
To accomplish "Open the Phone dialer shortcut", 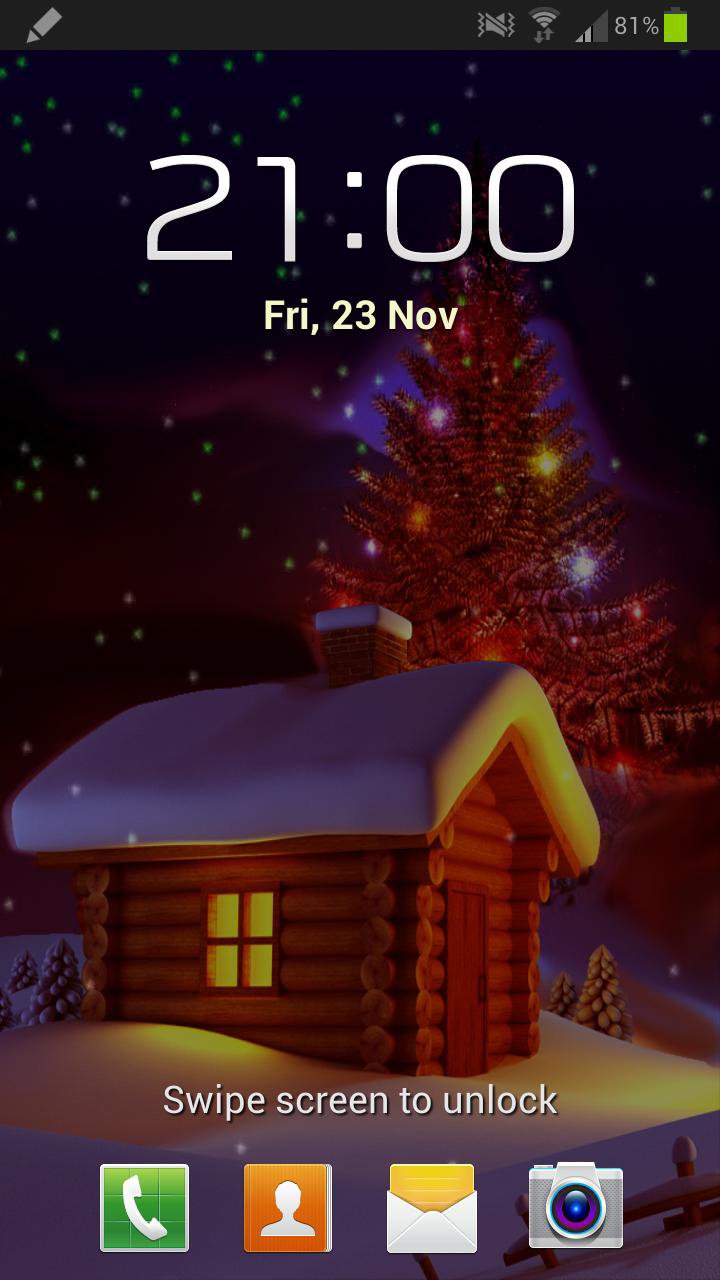I will [144, 1207].
